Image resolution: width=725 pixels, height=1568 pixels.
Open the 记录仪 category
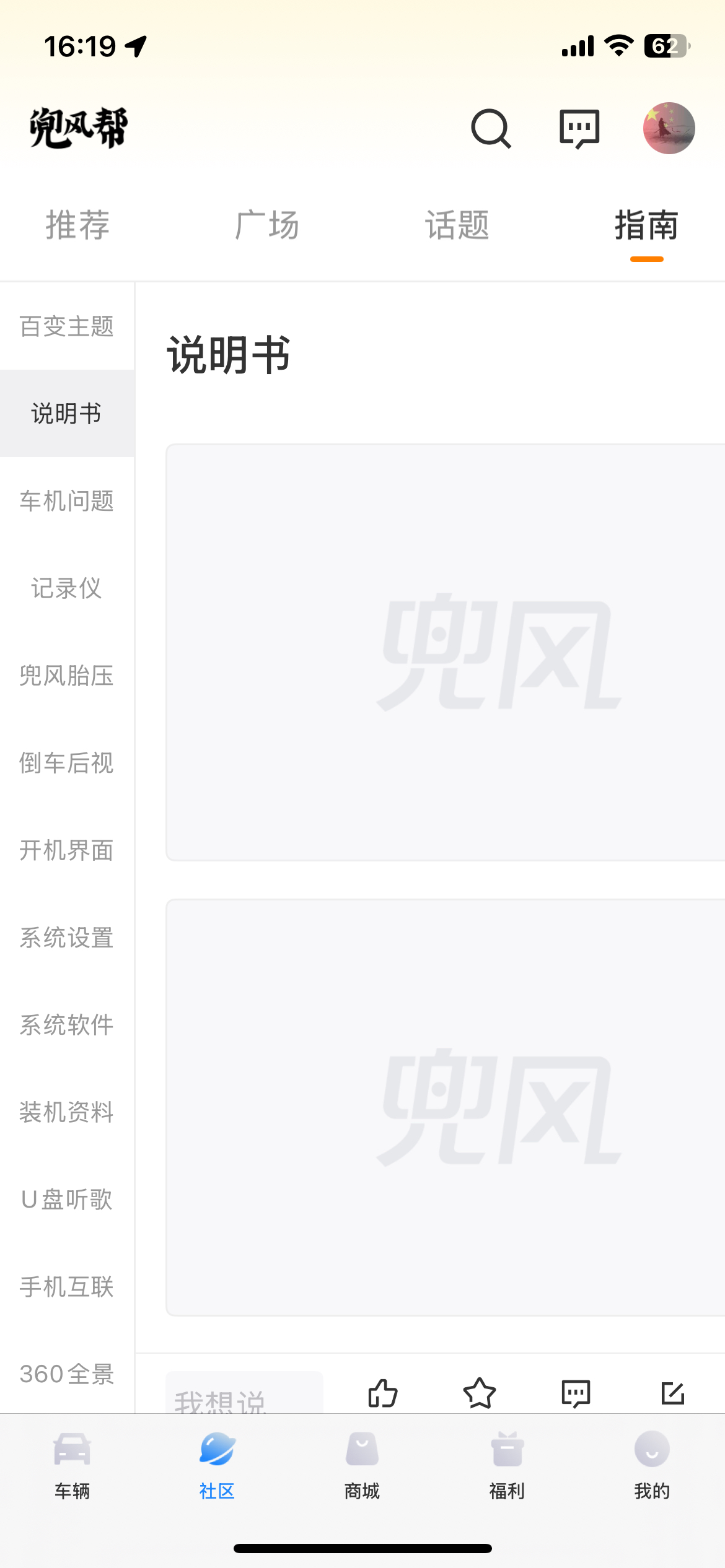(67, 588)
